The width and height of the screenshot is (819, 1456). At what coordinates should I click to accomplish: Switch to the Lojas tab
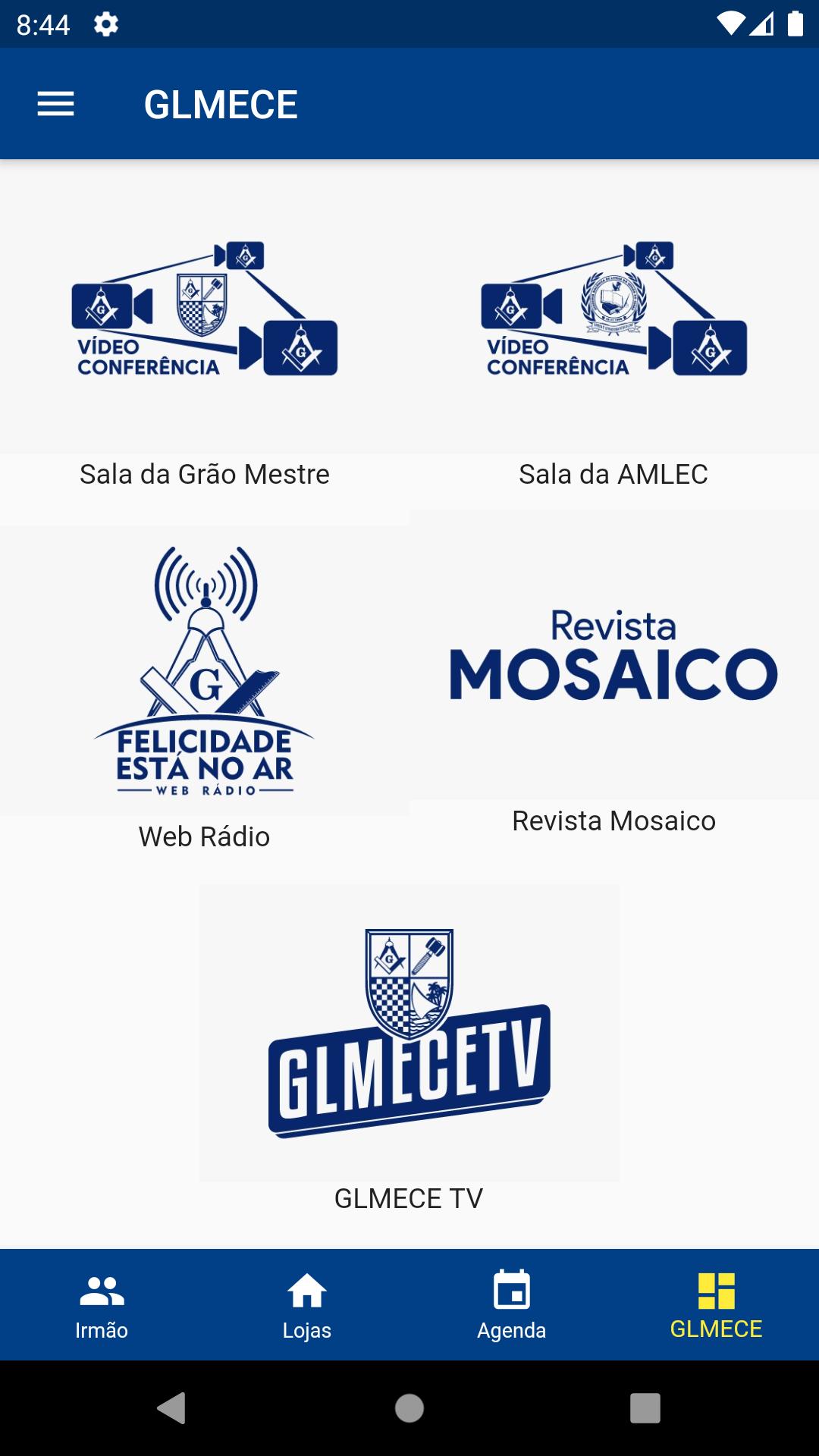[307, 1306]
